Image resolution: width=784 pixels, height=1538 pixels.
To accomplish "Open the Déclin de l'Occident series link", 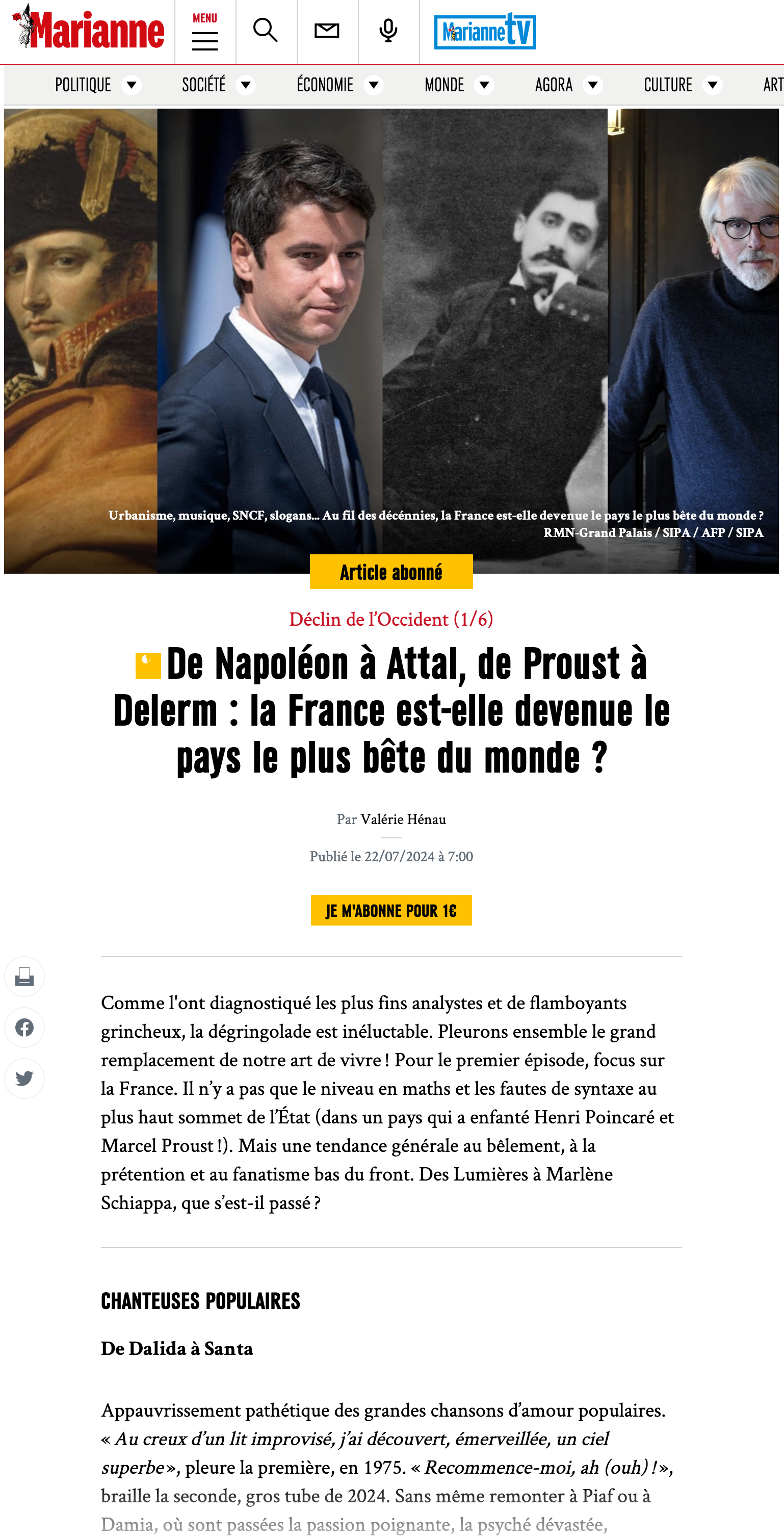I will 391,619.
